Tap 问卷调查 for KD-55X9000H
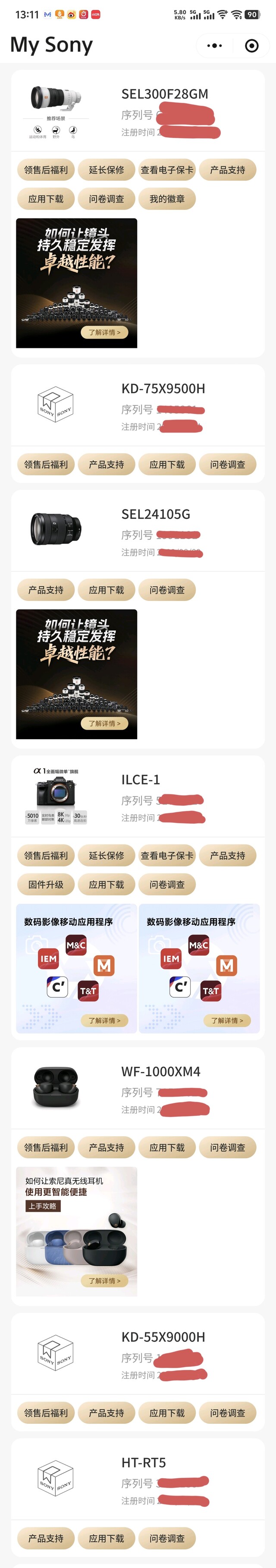276x1568 pixels. click(228, 1413)
